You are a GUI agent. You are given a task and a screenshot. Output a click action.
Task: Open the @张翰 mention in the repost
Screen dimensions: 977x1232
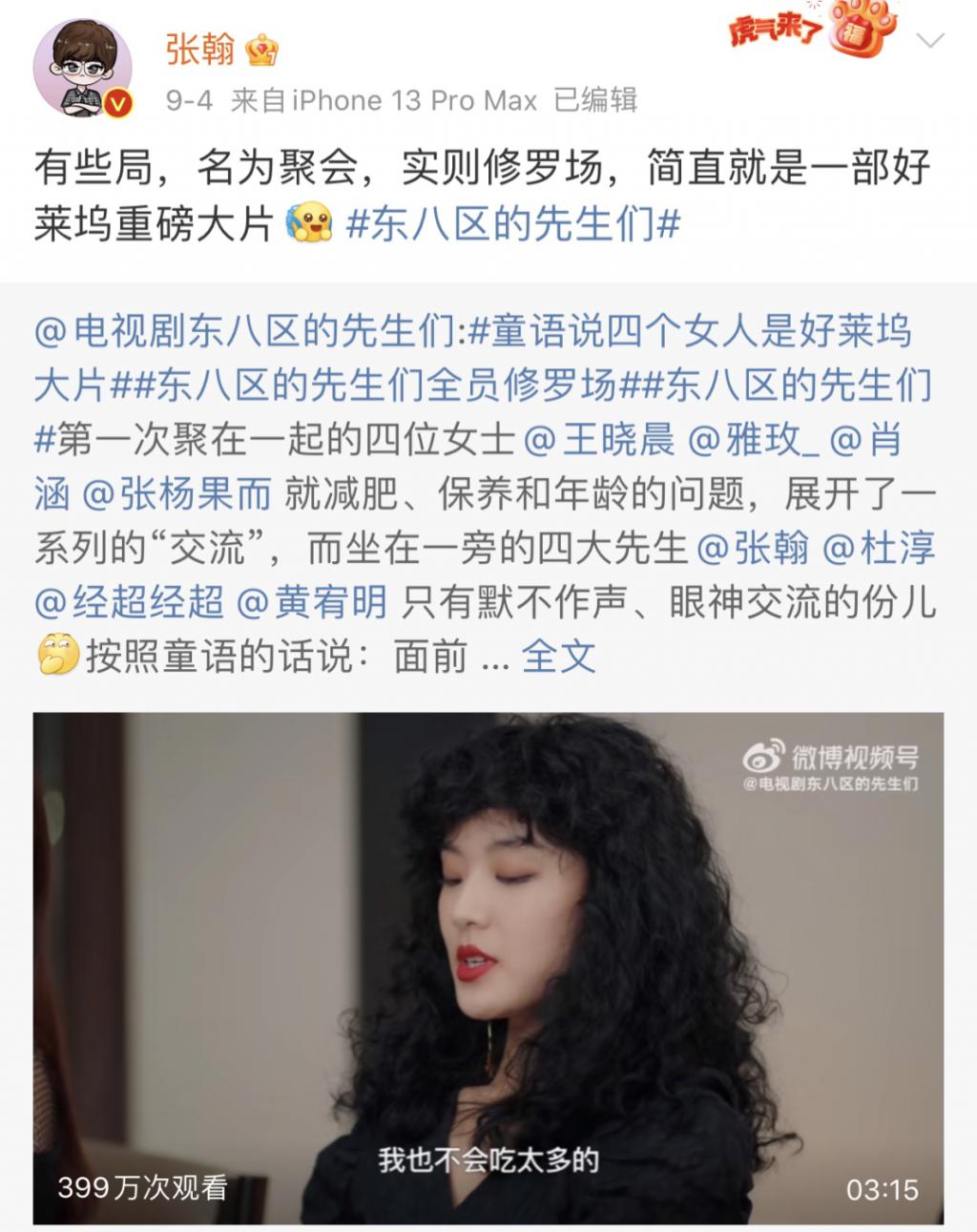754,548
